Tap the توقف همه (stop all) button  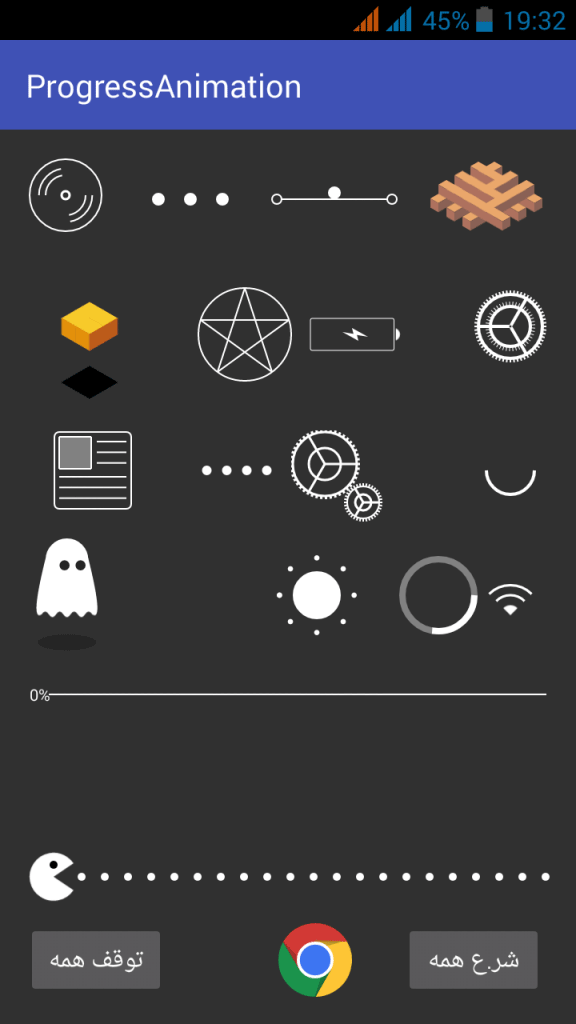click(96, 959)
